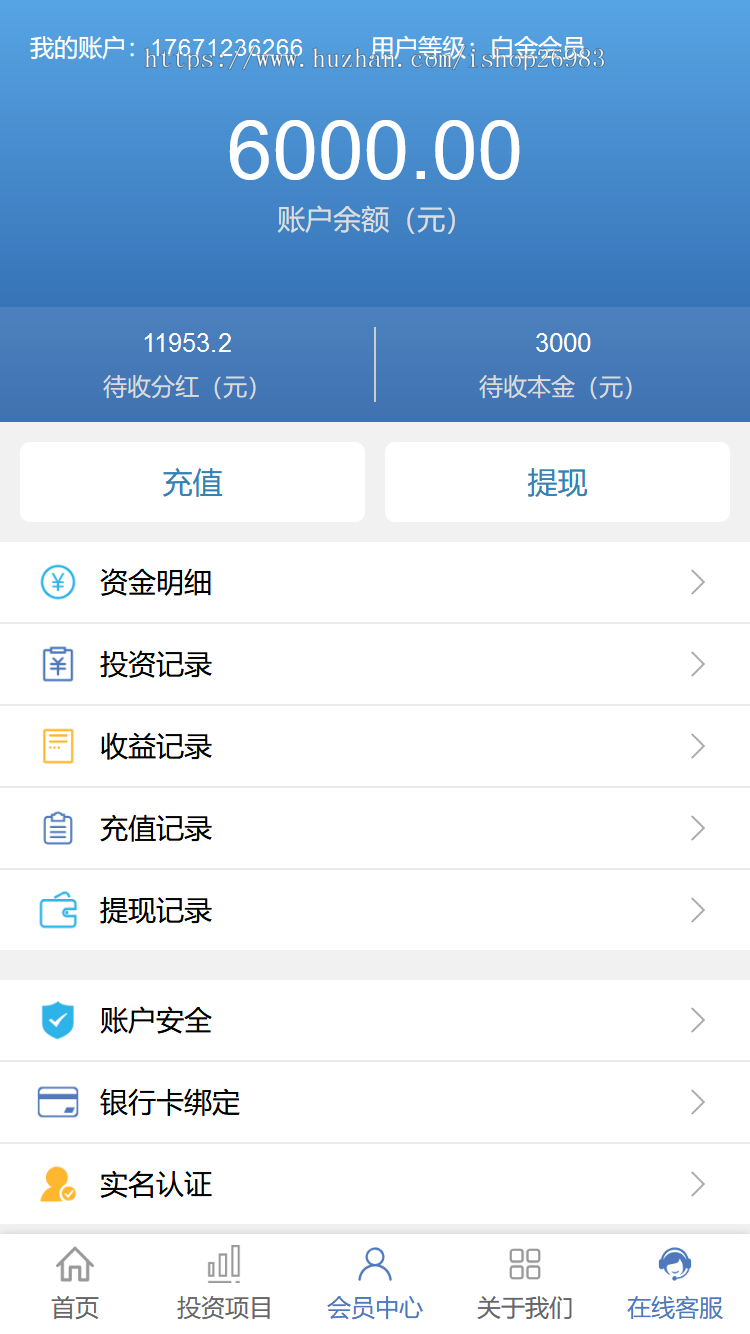This screenshot has height=1334, width=750.
Task: Switch to the 关于我们 tab
Action: [x=524, y=1280]
